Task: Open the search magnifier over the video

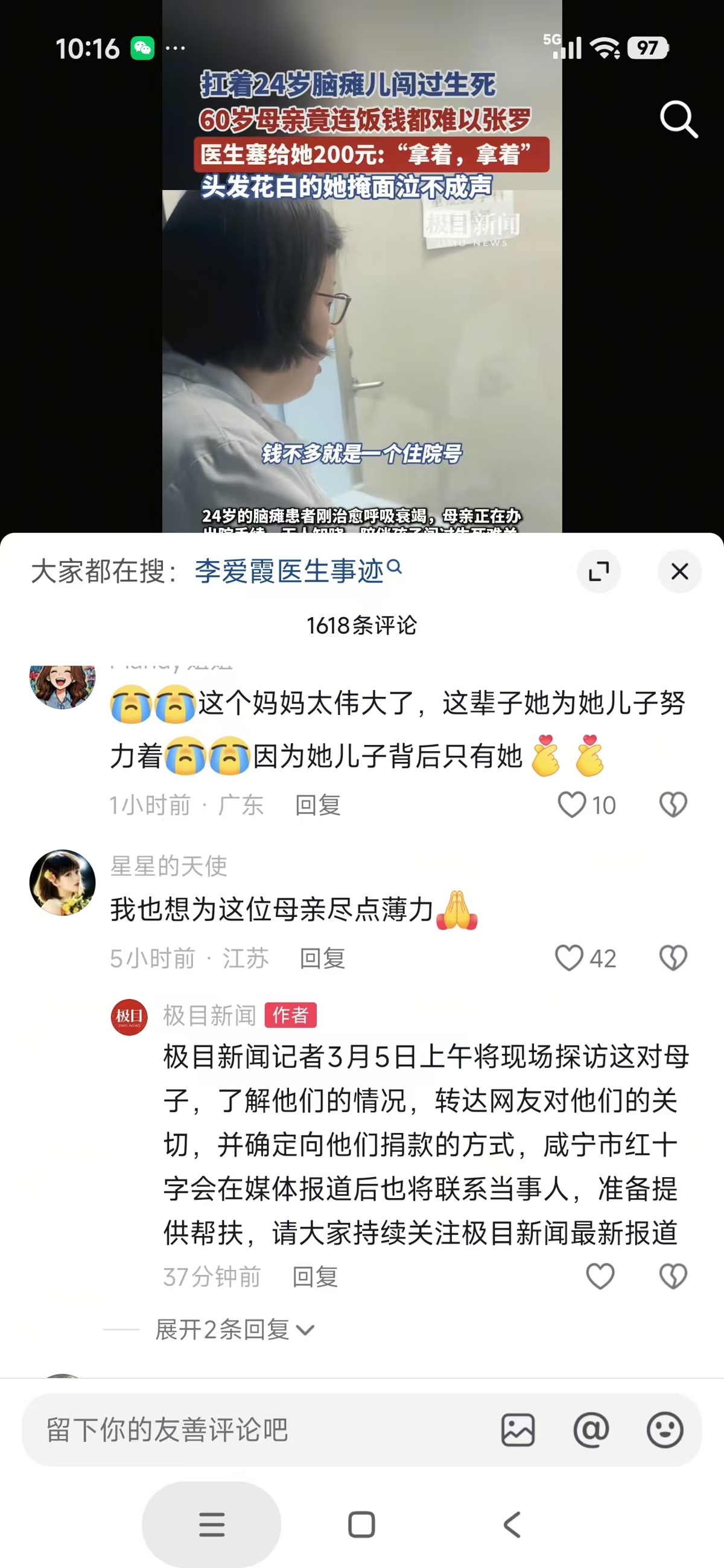Action: (x=678, y=119)
